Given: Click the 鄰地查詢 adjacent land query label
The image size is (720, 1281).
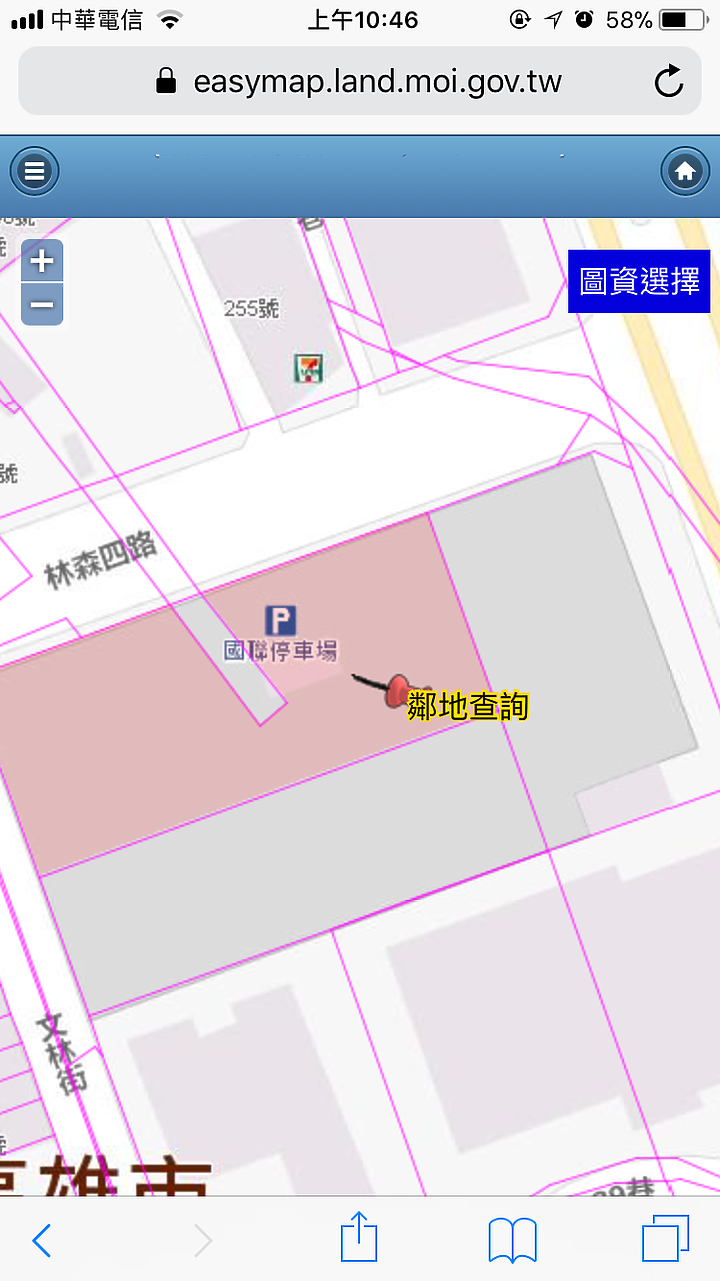Looking at the screenshot, I should pyautogui.click(x=469, y=706).
